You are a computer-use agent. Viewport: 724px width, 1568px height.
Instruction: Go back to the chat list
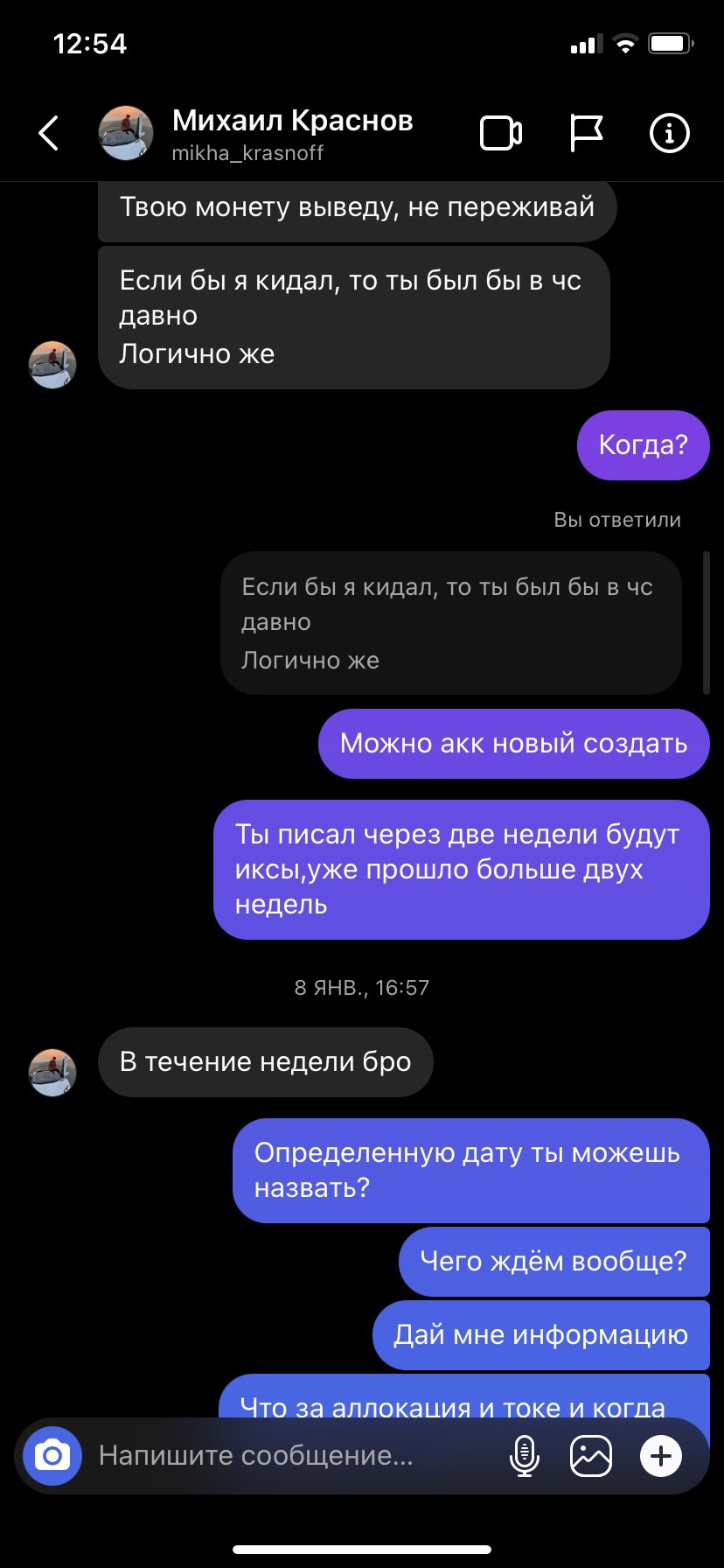click(49, 134)
